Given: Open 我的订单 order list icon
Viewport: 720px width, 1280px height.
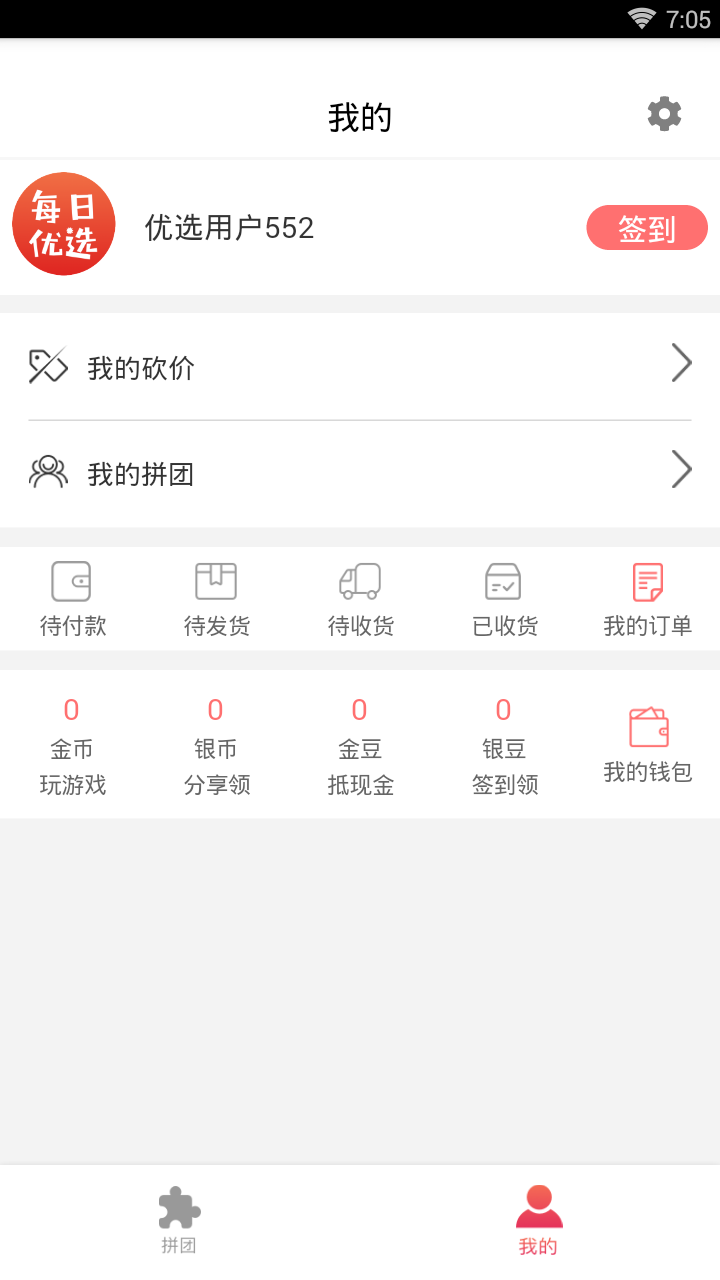Looking at the screenshot, I should [647, 598].
